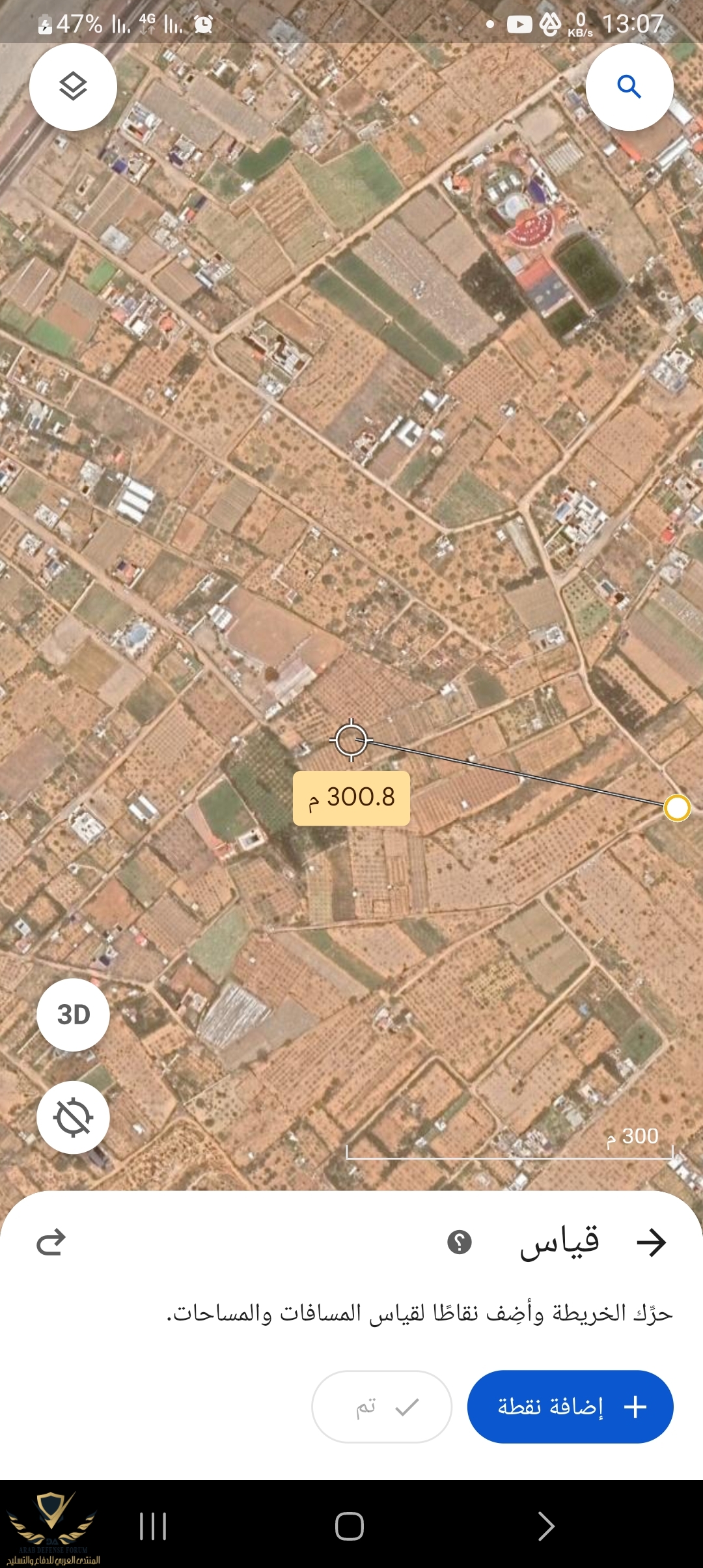Open the search magnifier button
Viewport: 703px width, 1568px height.
[x=629, y=87]
